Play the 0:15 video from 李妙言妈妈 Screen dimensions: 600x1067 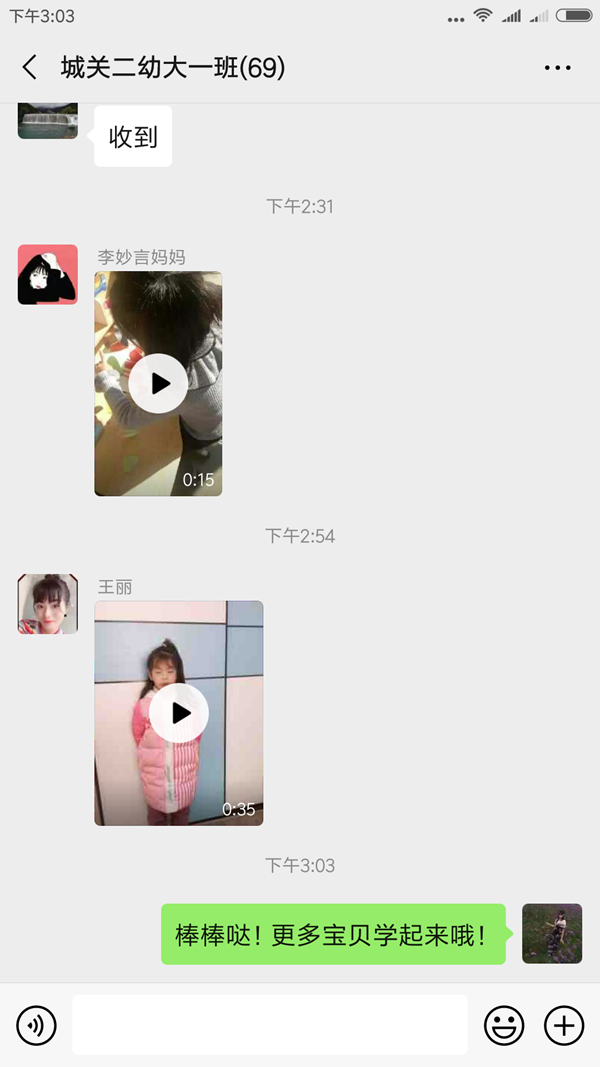(158, 383)
